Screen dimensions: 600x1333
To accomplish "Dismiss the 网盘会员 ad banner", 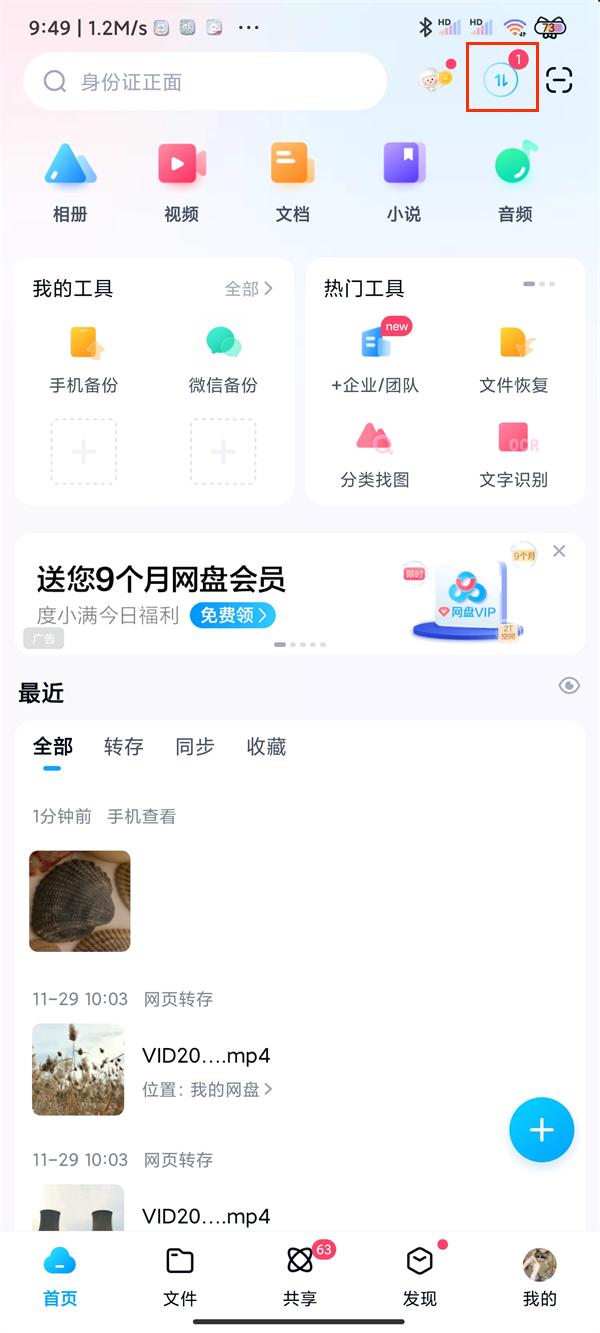I will click(559, 551).
